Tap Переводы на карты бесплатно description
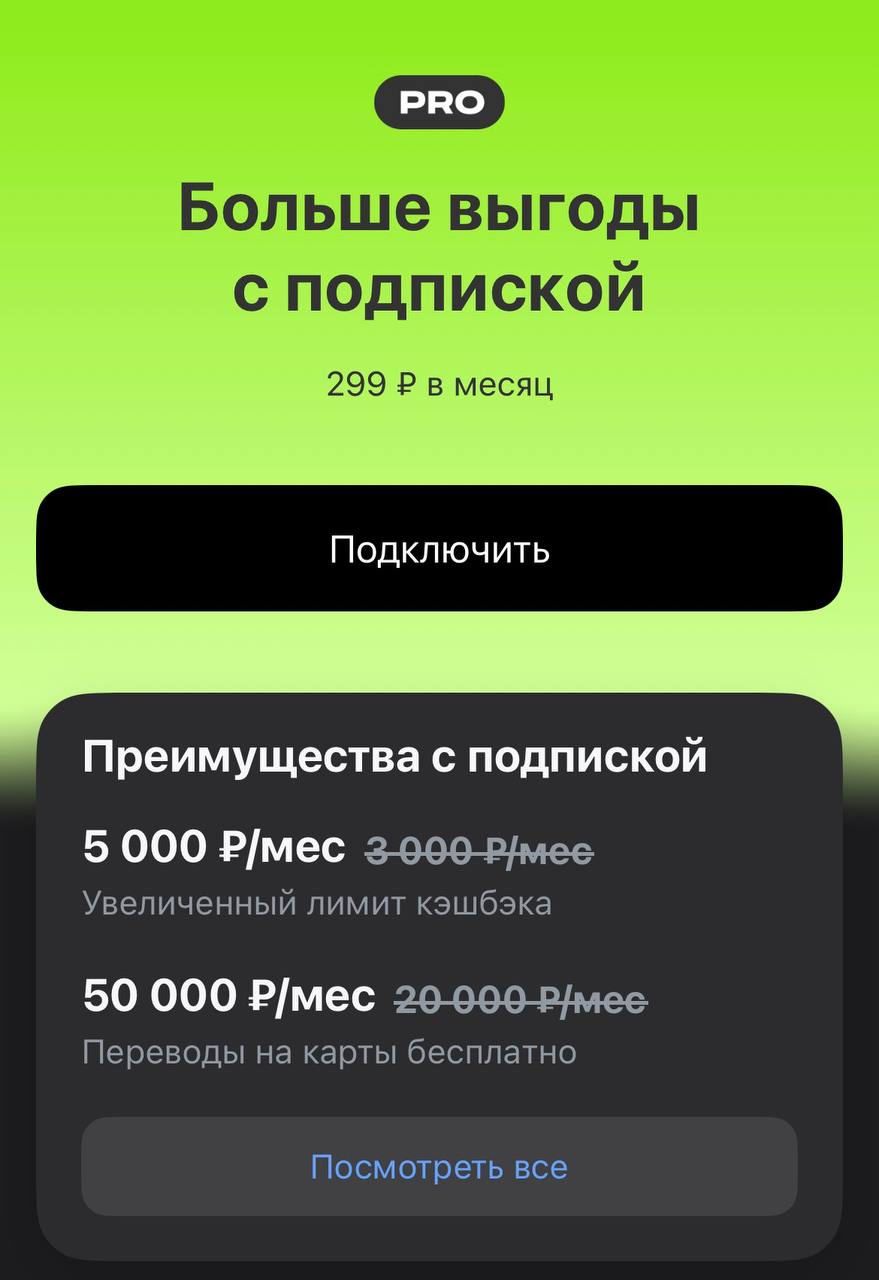Screen dimensions: 879x1280 pos(330,1051)
